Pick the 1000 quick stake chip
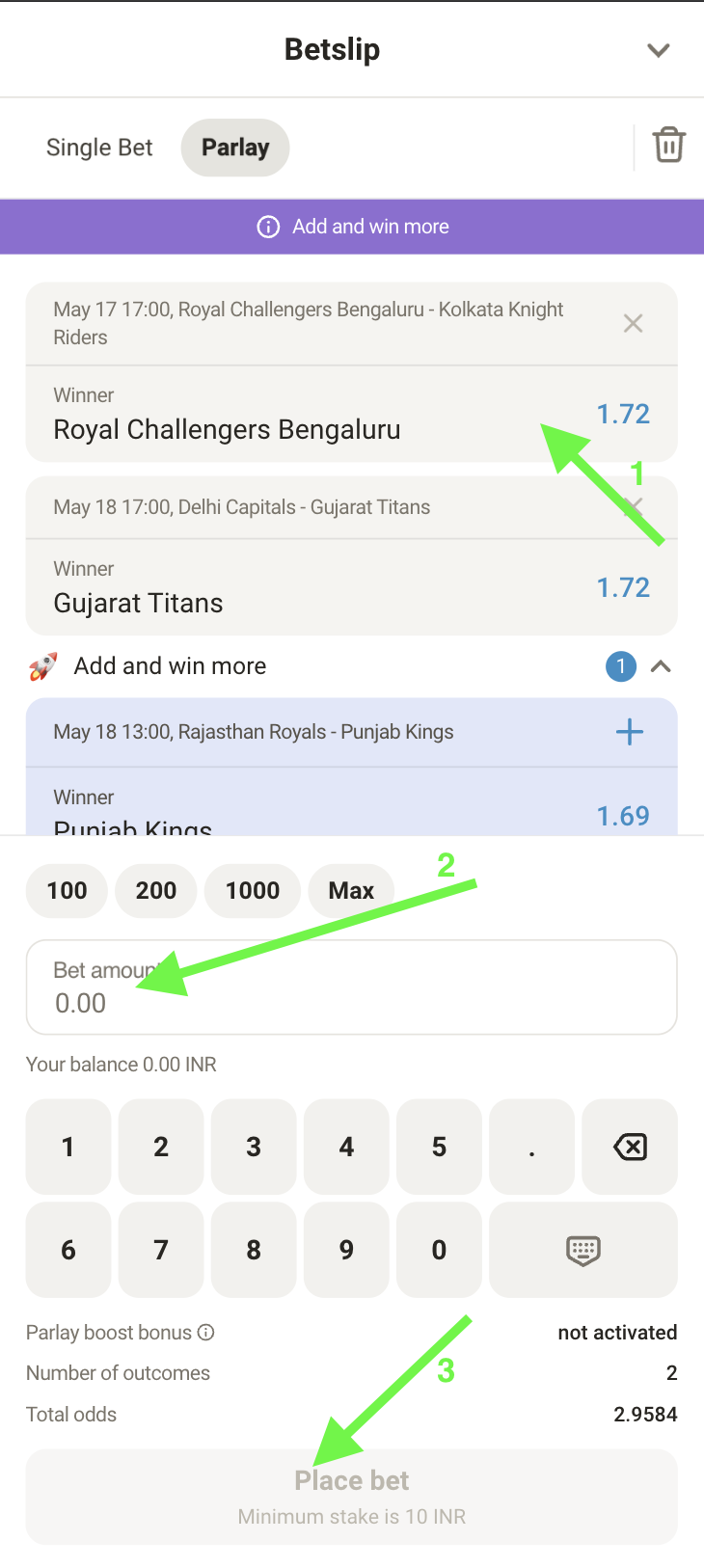This screenshot has height=1568, width=704. pyautogui.click(x=253, y=890)
